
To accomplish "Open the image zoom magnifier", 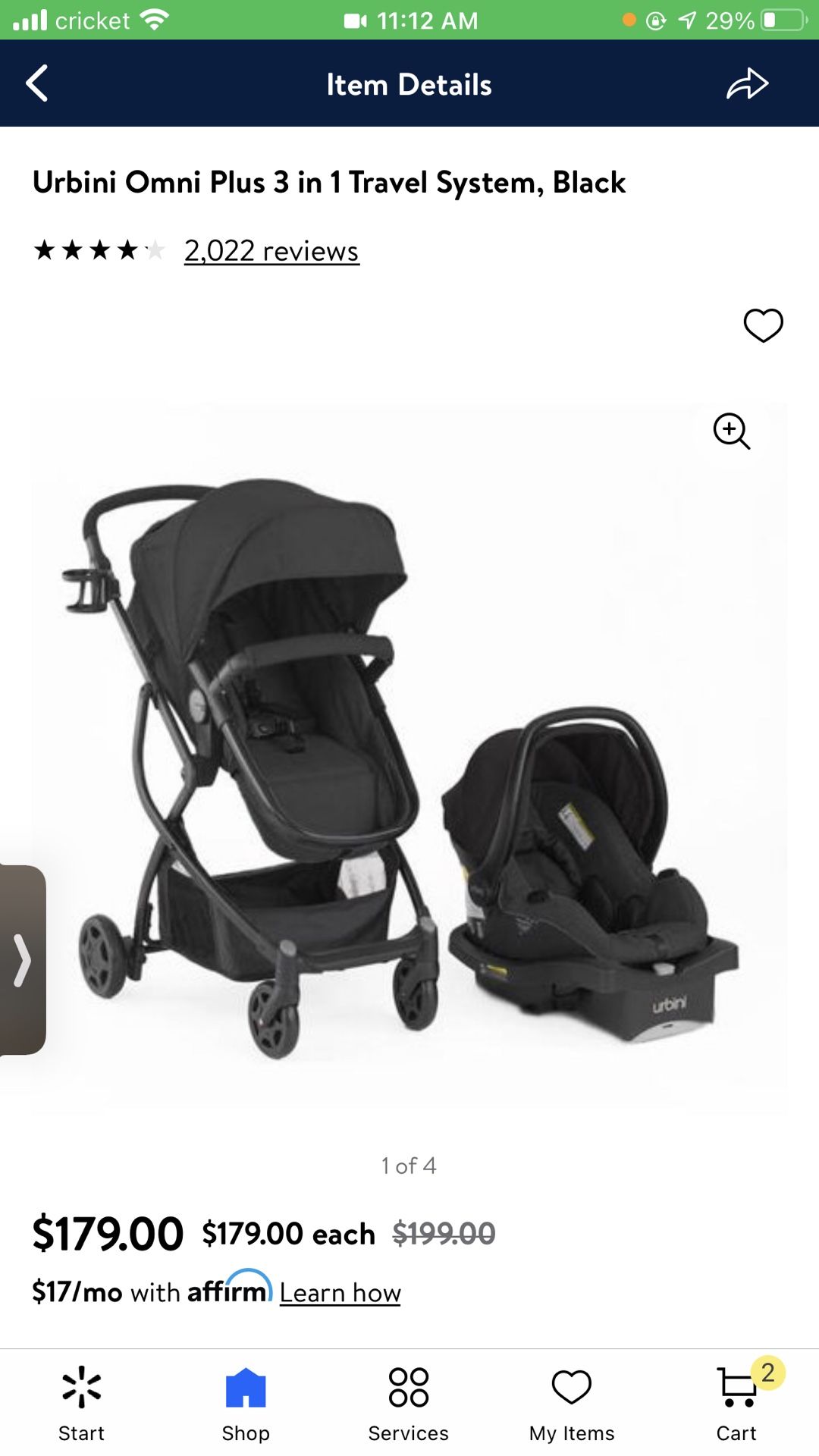I will pos(730,431).
